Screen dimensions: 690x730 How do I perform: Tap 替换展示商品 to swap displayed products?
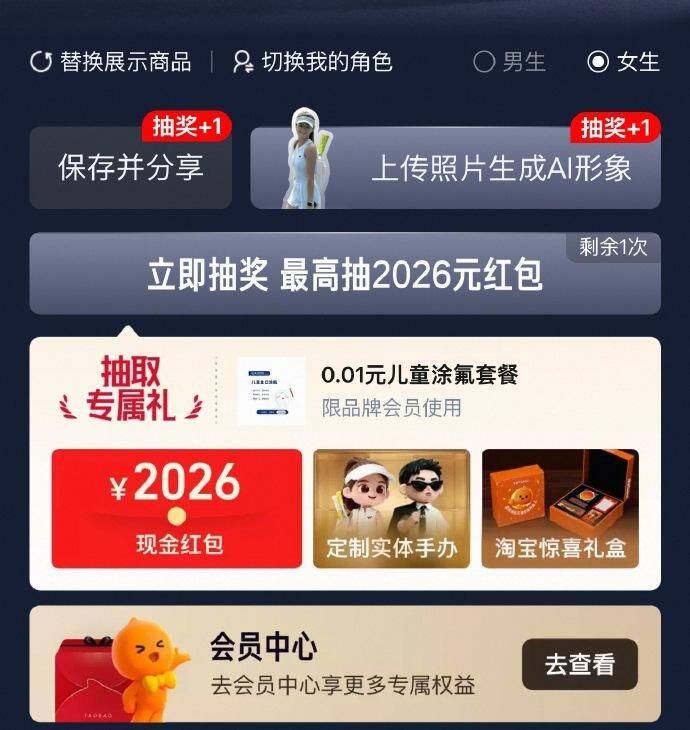(x=111, y=62)
